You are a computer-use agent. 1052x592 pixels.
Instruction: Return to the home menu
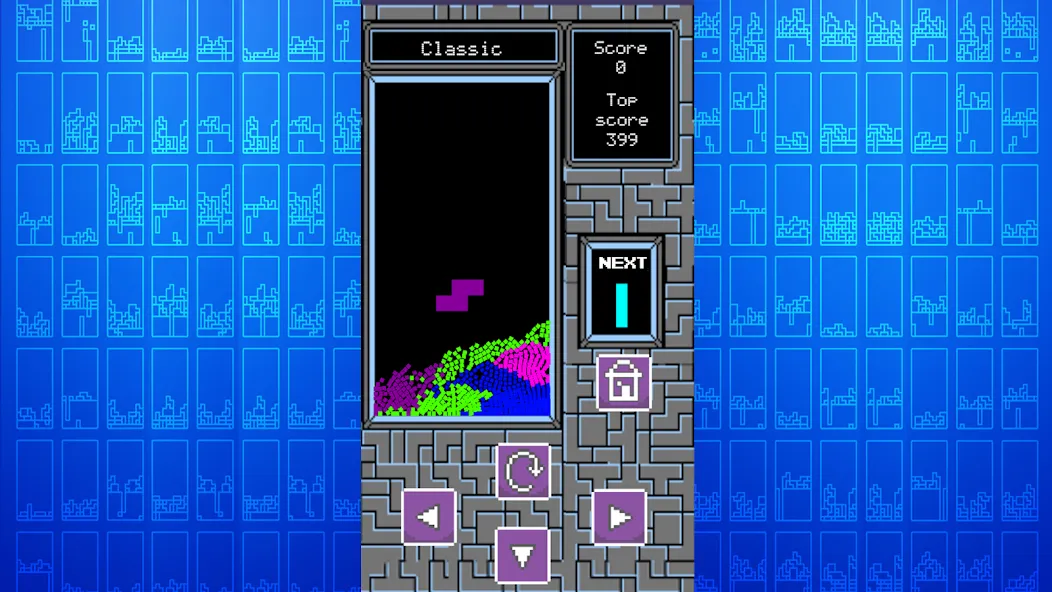pyautogui.click(x=624, y=382)
